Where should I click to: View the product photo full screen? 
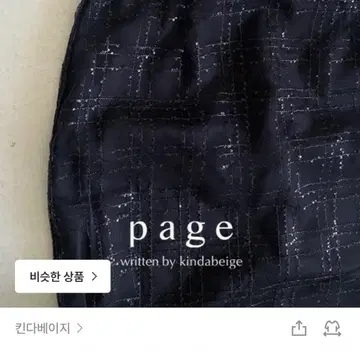[x=180, y=153]
